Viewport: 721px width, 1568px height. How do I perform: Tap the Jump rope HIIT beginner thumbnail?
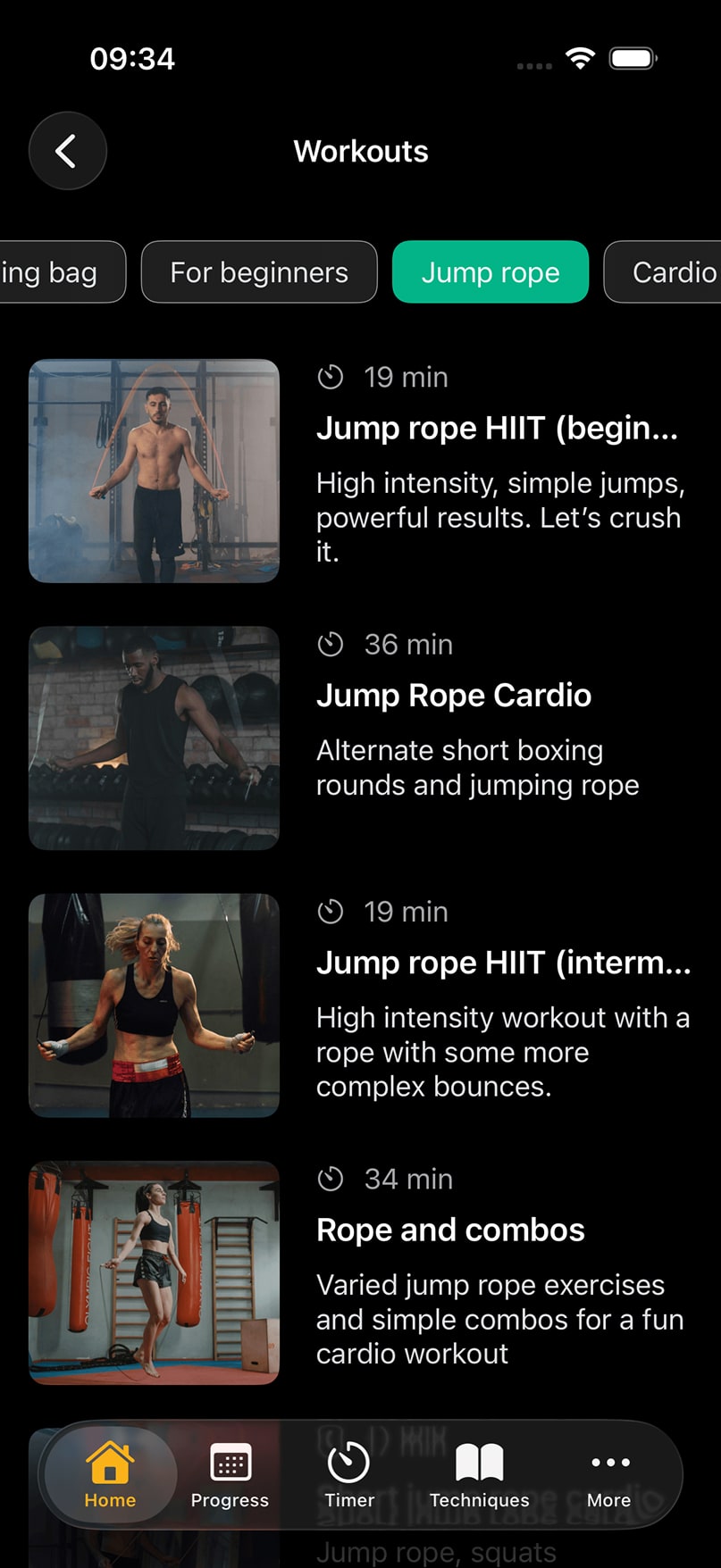pos(154,471)
